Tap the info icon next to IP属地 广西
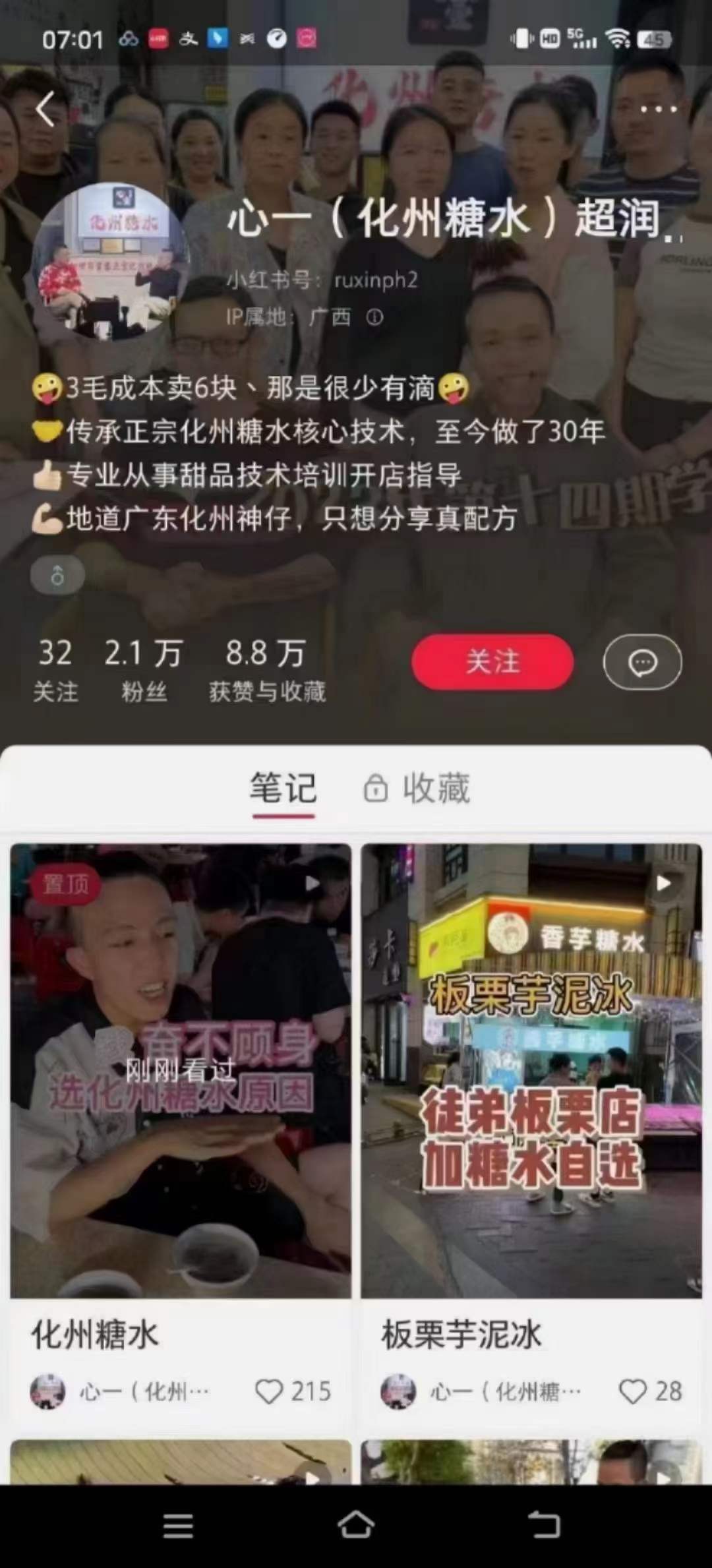This screenshot has height=1568, width=712. 374,317
